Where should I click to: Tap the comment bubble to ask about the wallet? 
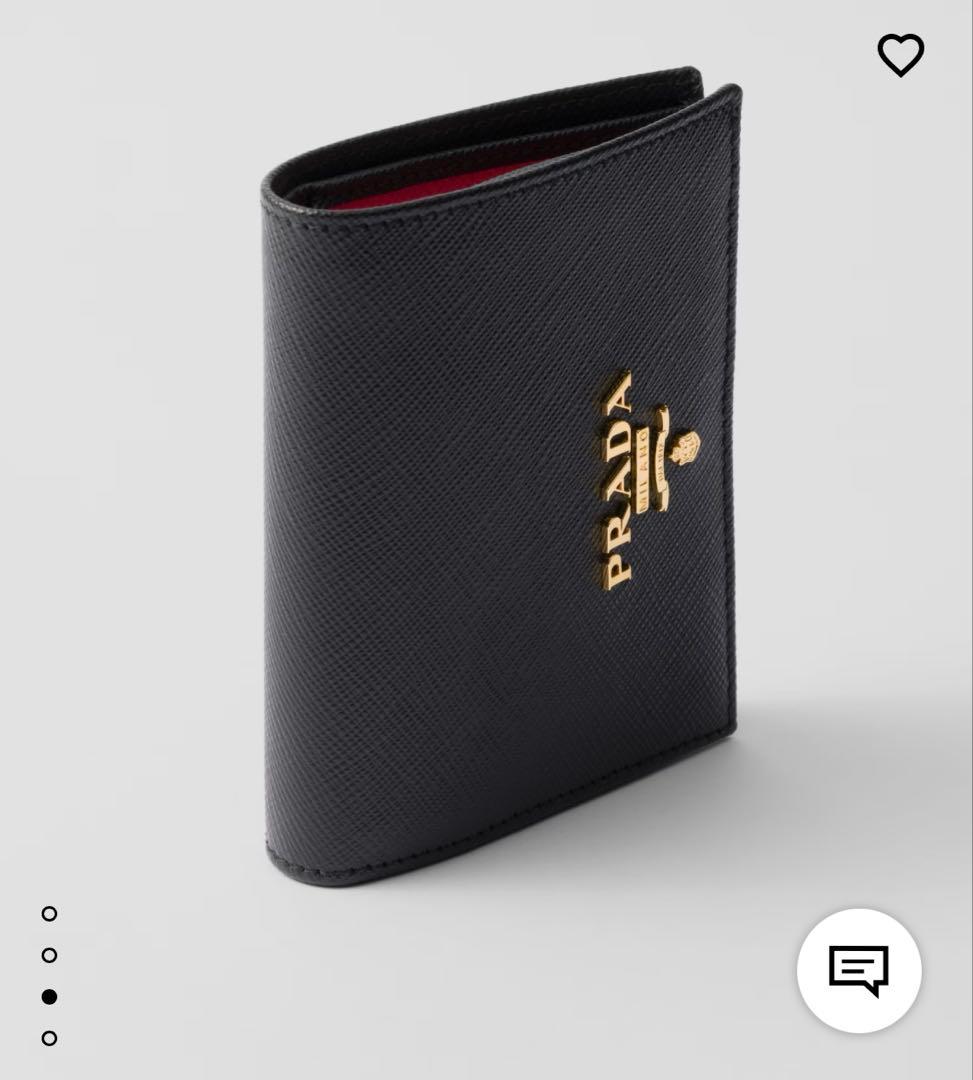coord(860,968)
